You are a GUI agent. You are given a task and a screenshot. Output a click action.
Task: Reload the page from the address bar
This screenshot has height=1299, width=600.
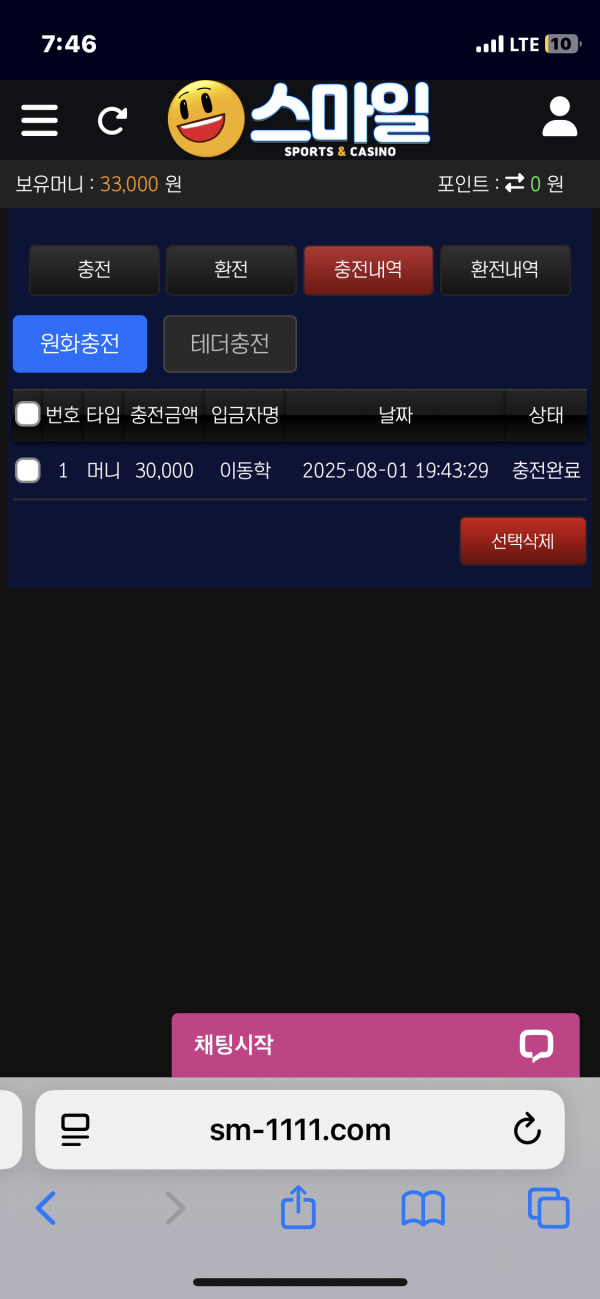click(527, 1130)
